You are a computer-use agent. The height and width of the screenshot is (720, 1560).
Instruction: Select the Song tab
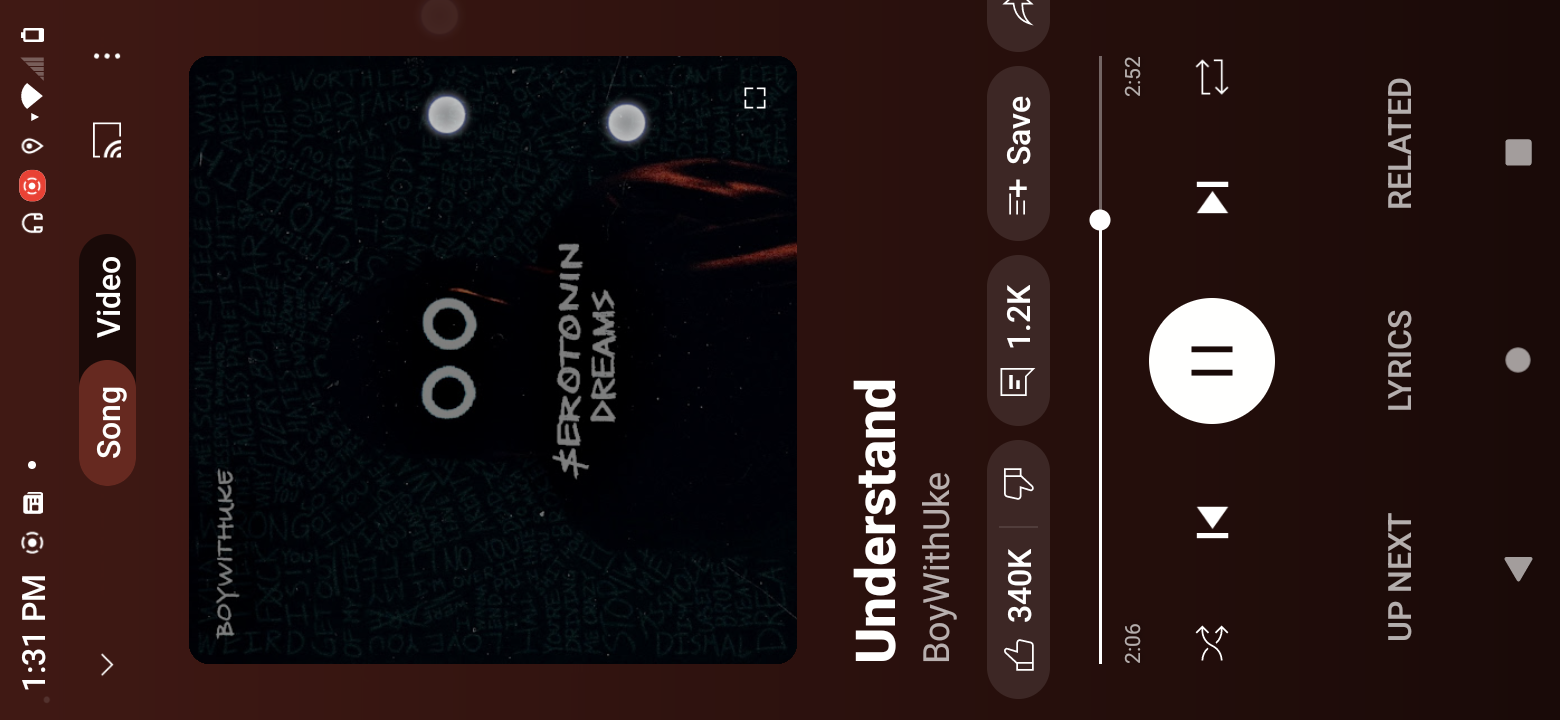pyautogui.click(x=108, y=422)
